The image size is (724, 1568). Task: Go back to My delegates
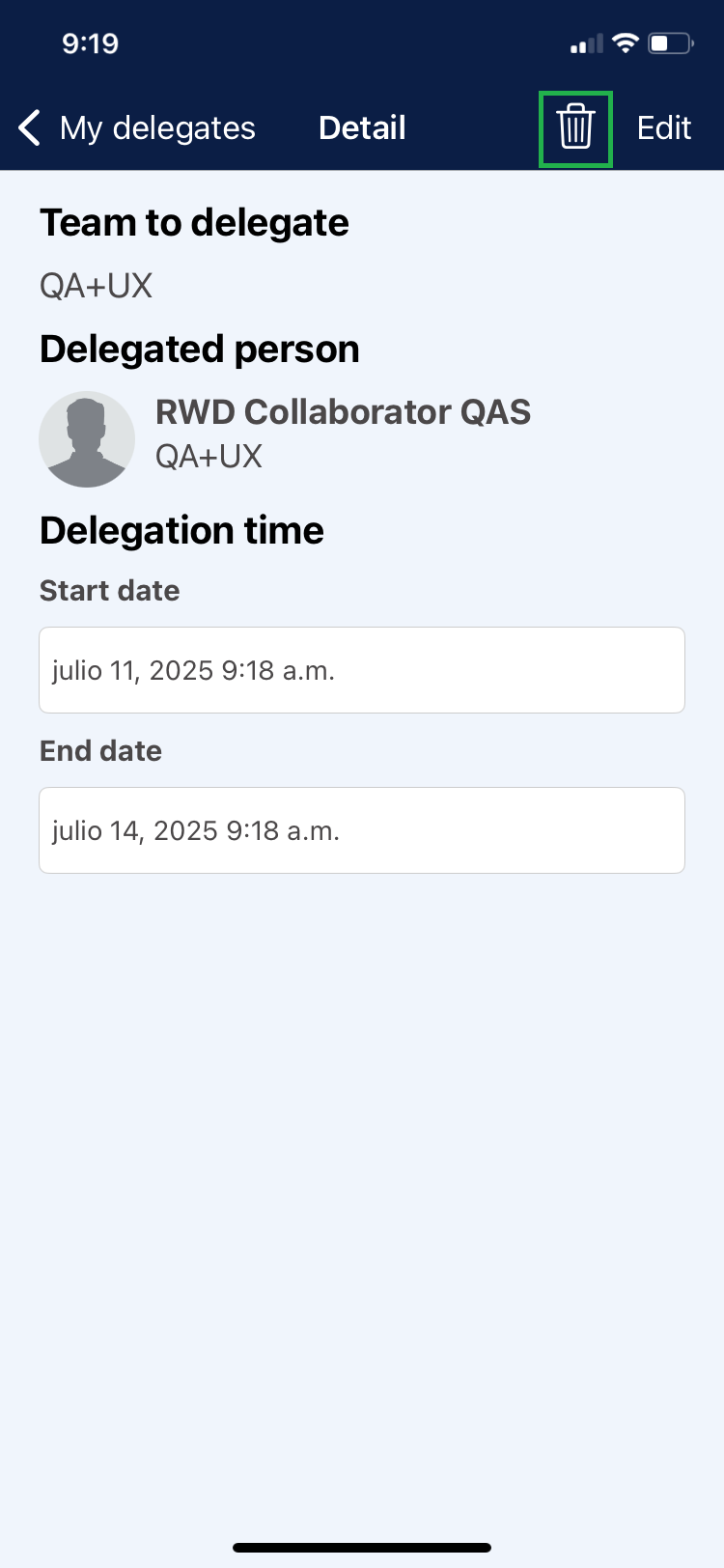click(137, 128)
